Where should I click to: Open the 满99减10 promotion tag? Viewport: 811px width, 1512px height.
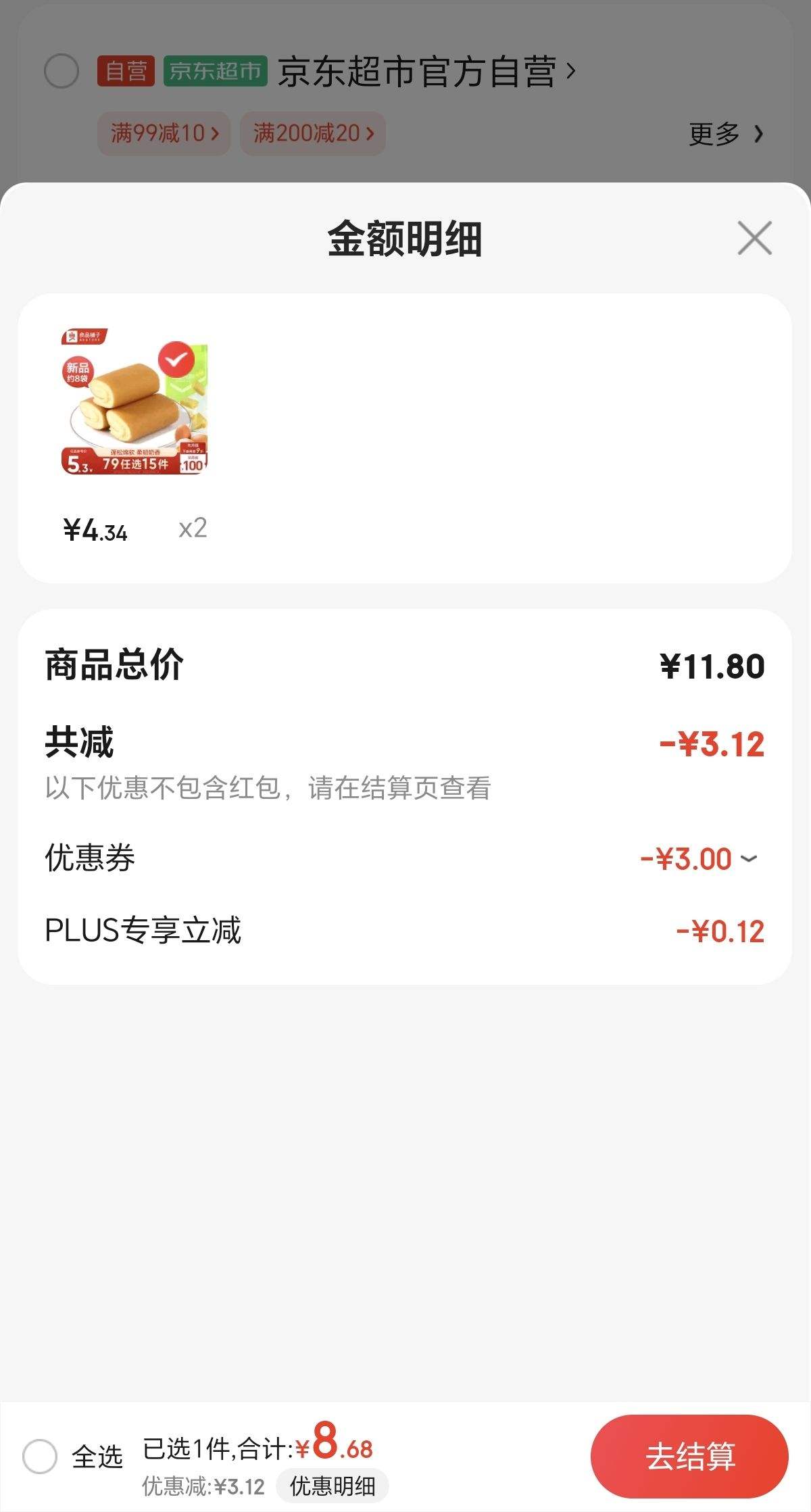click(x=162, y=132)
